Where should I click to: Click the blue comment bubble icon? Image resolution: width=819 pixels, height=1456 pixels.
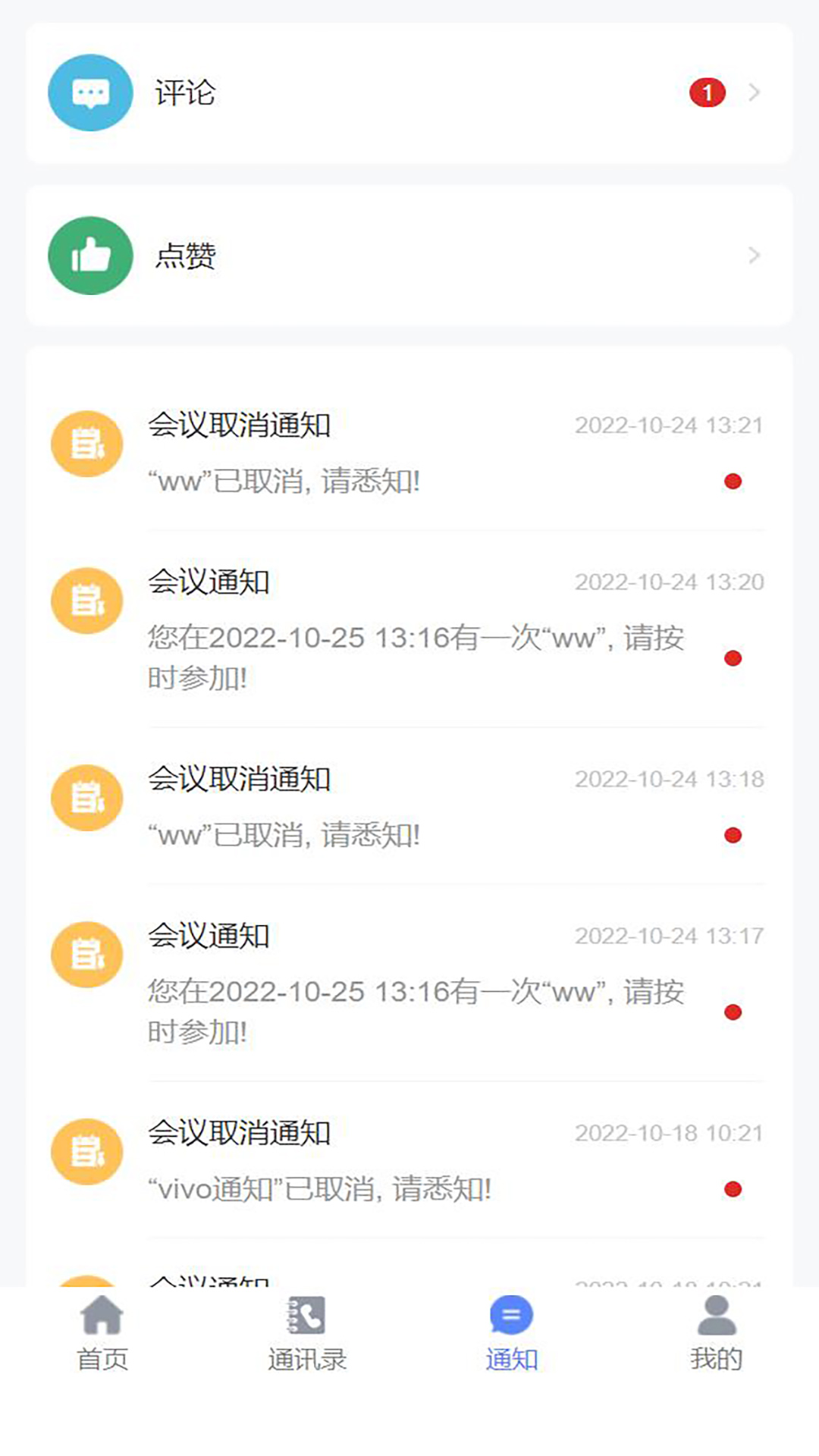(x=90, y=93)
